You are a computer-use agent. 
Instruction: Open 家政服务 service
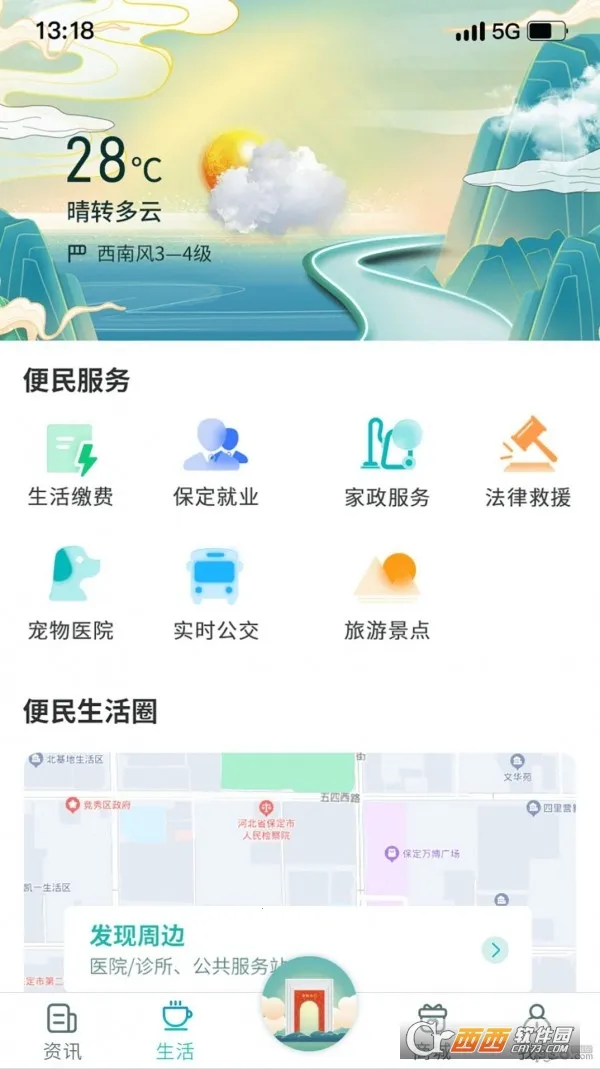[x=387, y=464]
